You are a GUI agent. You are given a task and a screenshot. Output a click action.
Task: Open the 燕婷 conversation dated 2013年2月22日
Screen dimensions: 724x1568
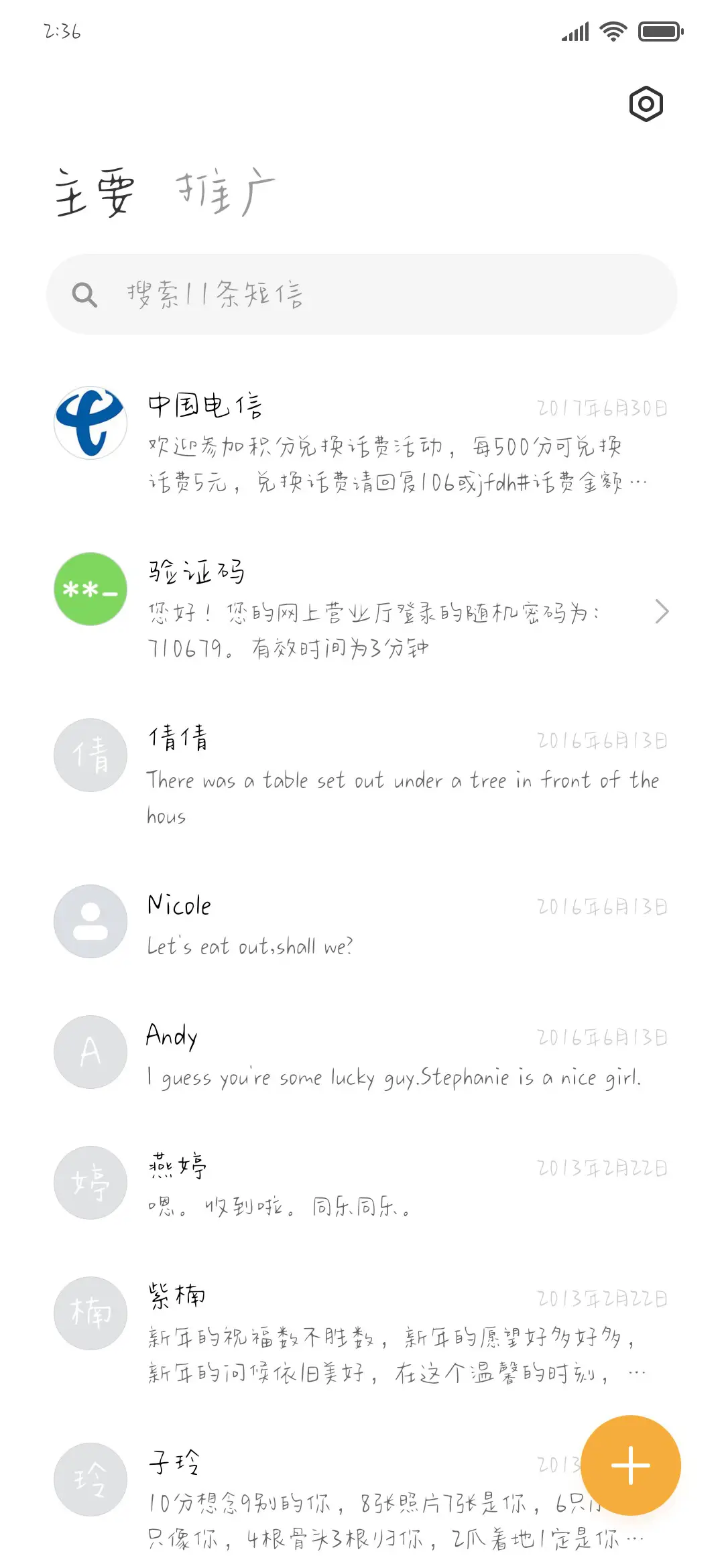pyautogui.click(x=335, y=1186)
